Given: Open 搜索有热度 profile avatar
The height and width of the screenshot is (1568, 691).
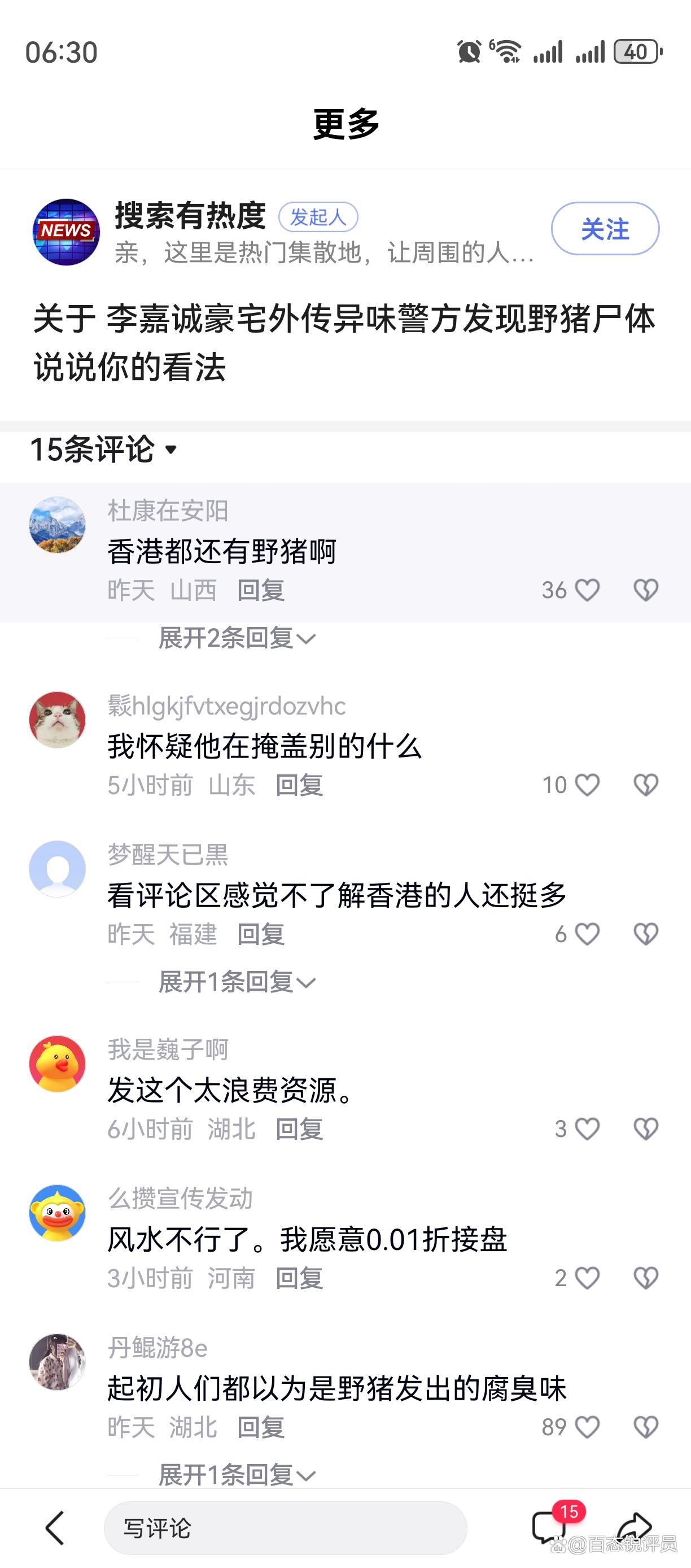Looking at the screenshot, I should coord(65,232).
